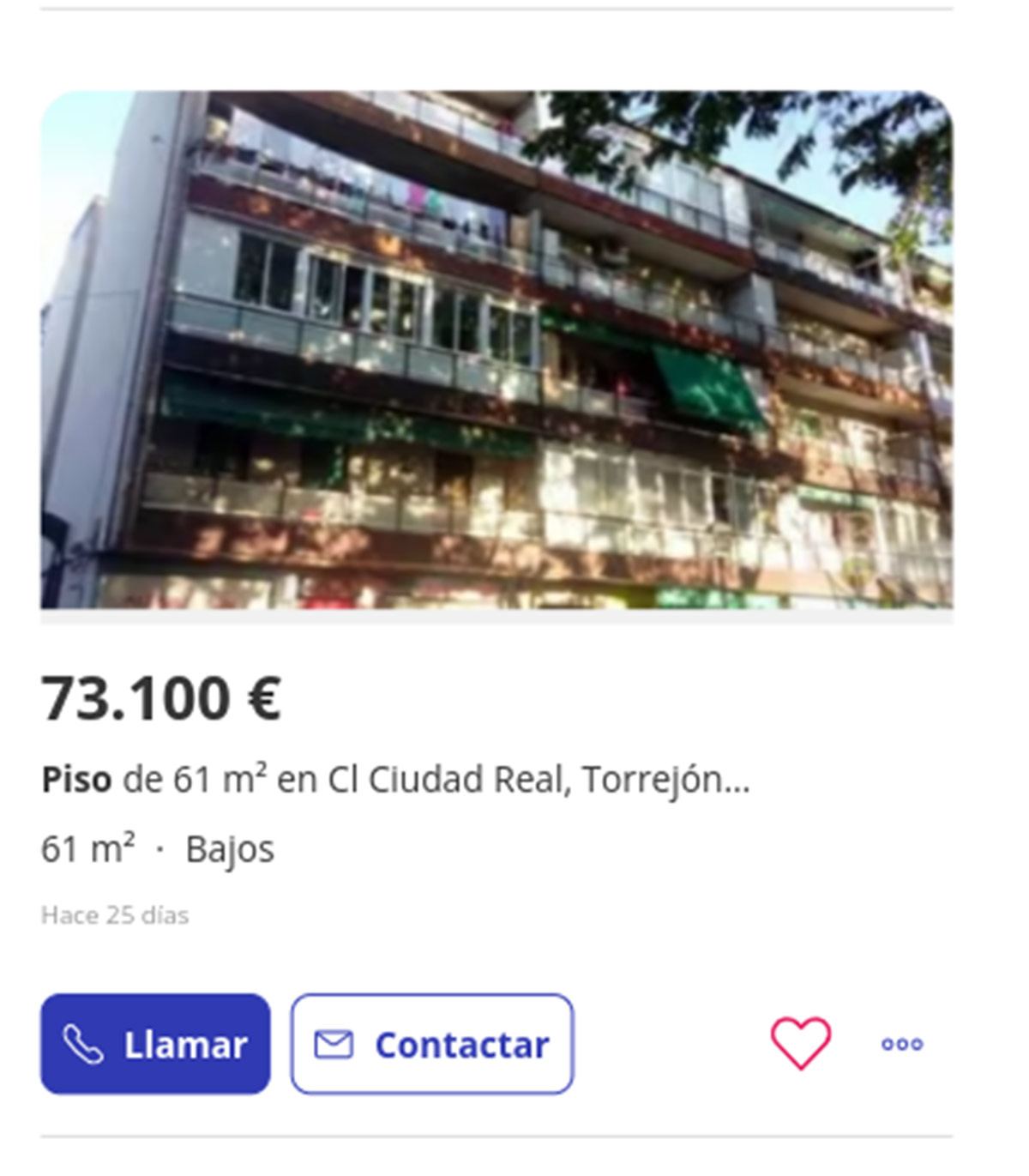This screenshot has height=1176, width=1029.
Task: Save the listing with the heart icon
Action: tap(800, 1043)
